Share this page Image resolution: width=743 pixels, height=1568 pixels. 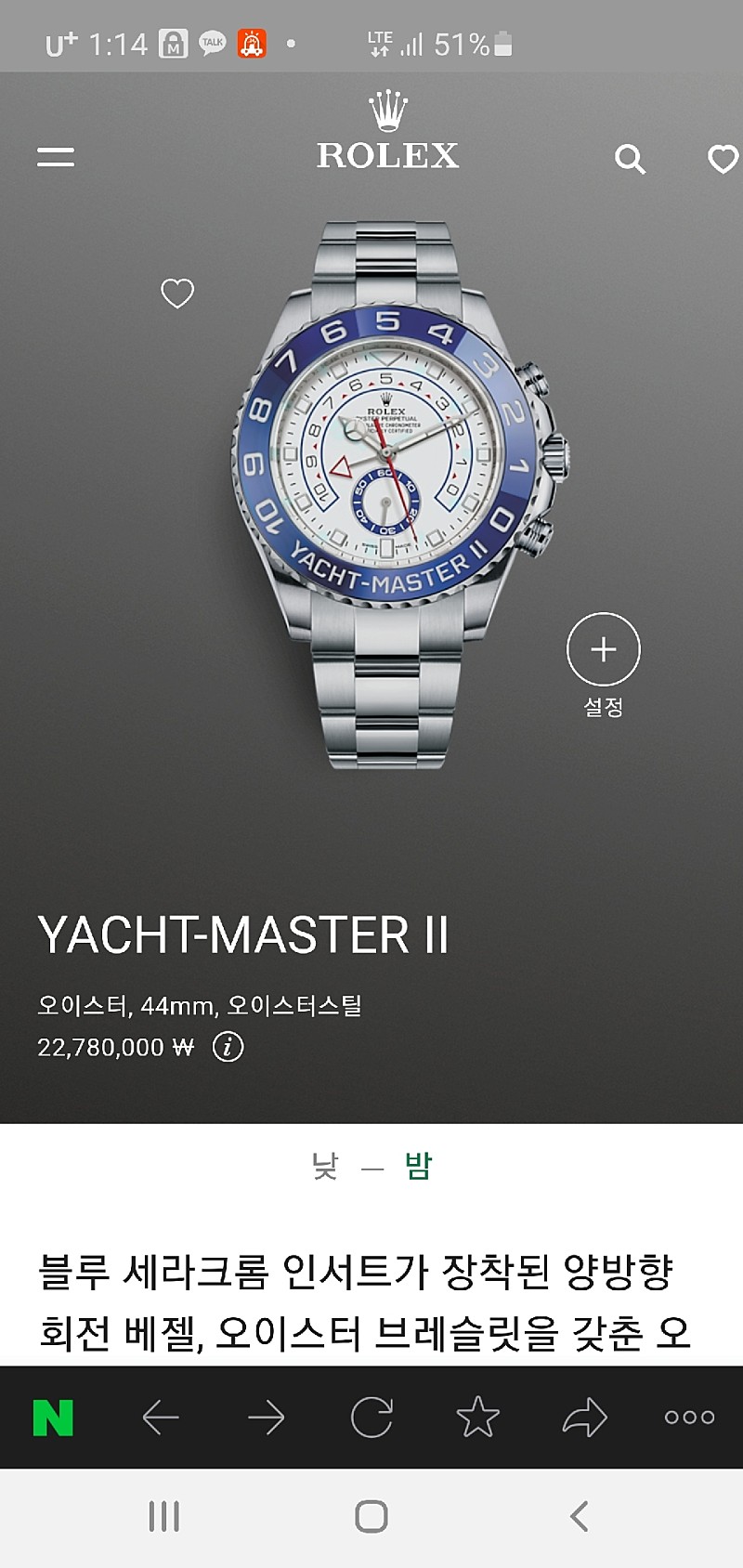(x=584, y=1418)
